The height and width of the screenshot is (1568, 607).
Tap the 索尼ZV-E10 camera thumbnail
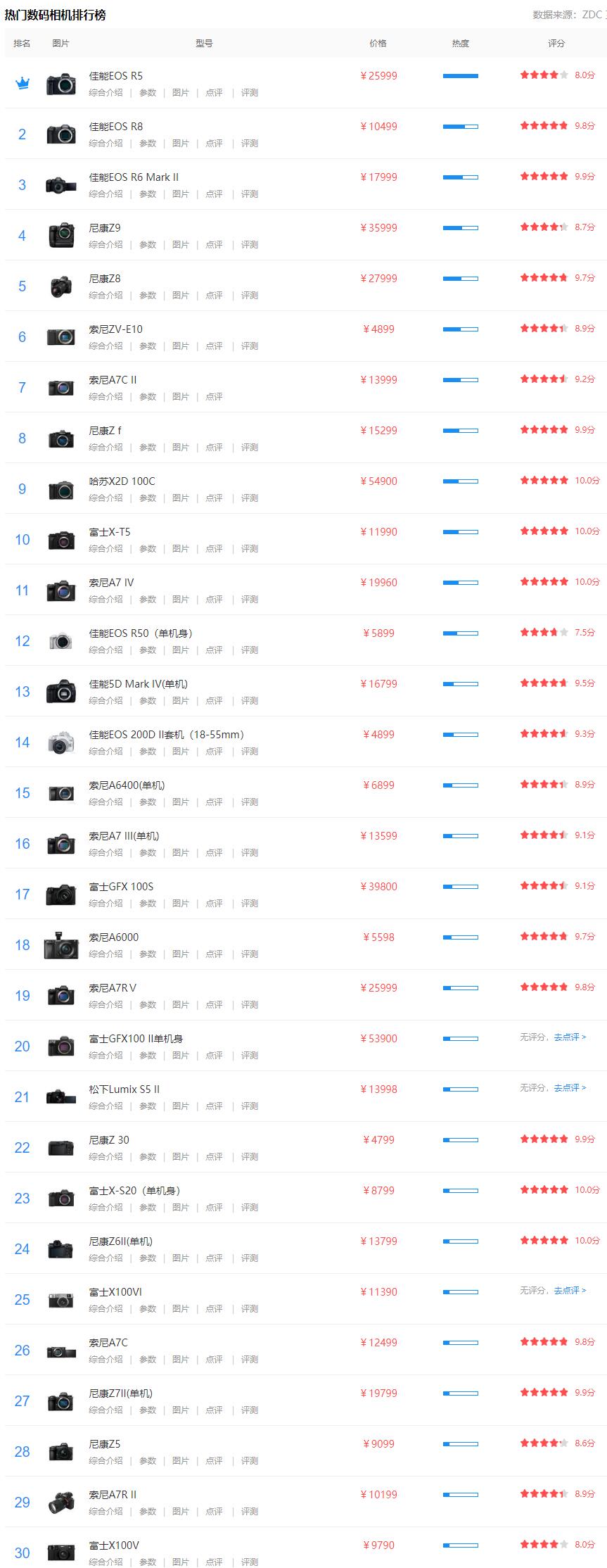61,337
